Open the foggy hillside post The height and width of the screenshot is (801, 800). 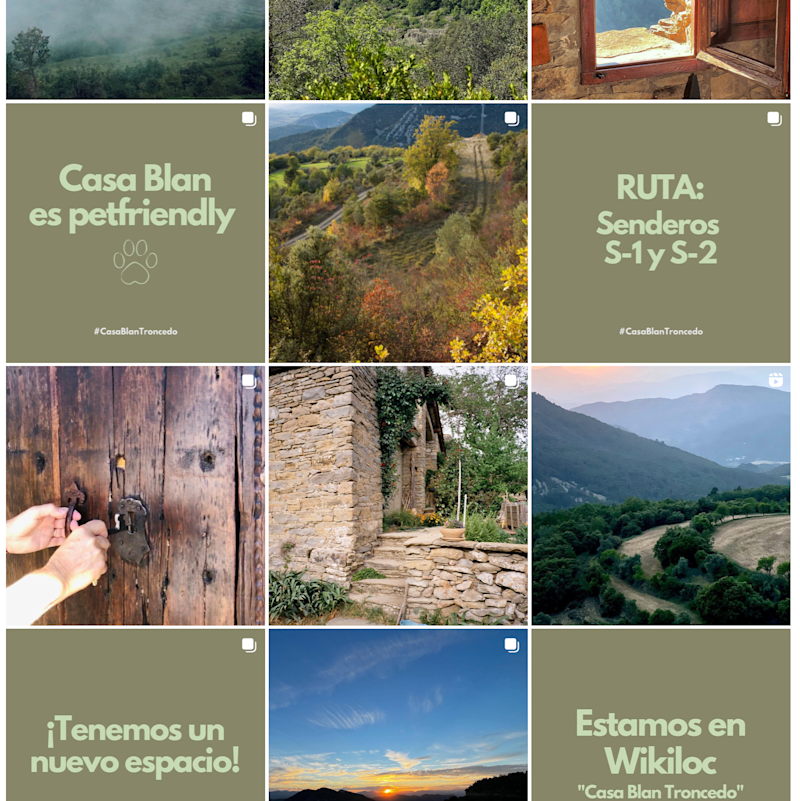pos(135,48)
